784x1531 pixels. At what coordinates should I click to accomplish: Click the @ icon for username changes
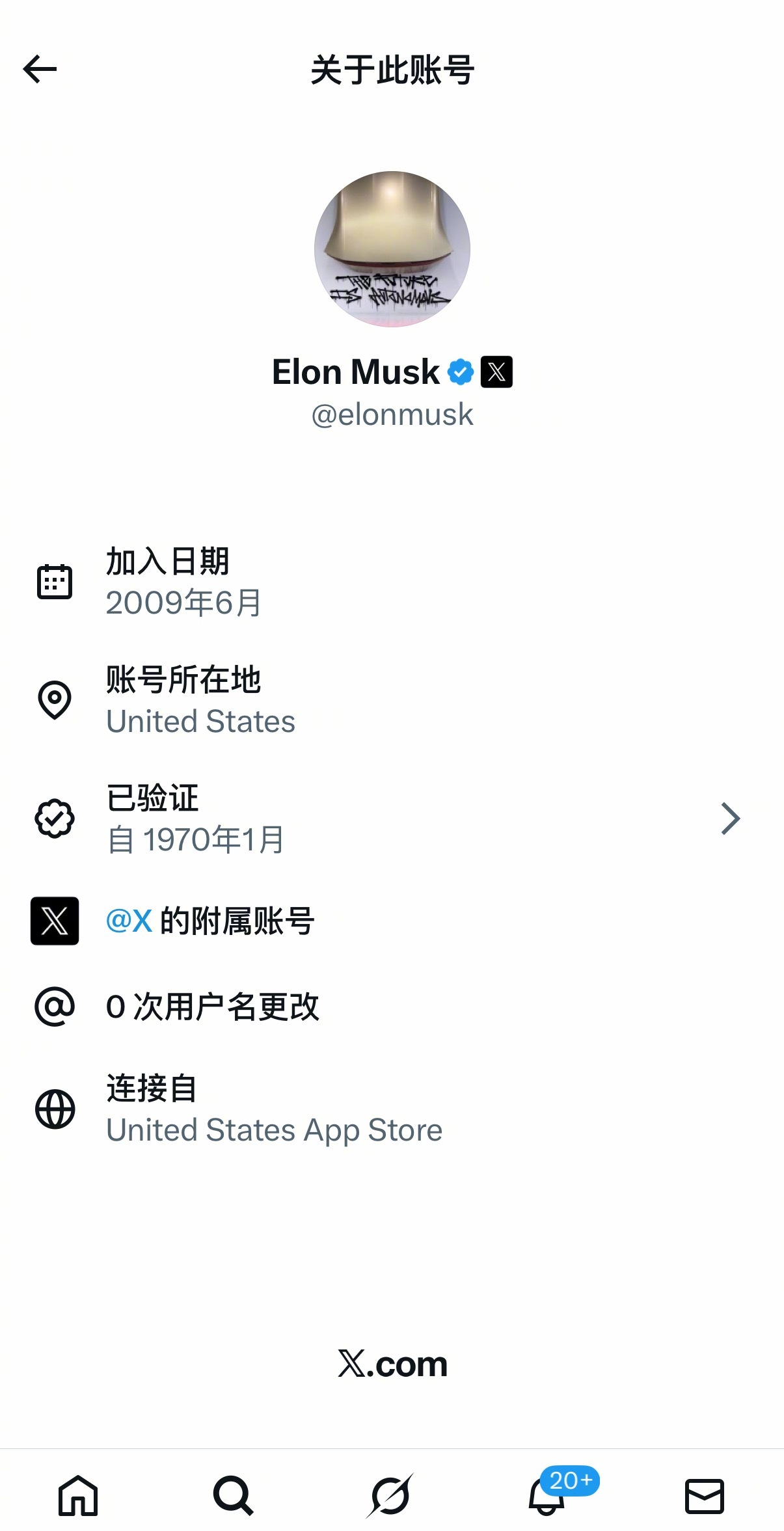(55, 1007)
